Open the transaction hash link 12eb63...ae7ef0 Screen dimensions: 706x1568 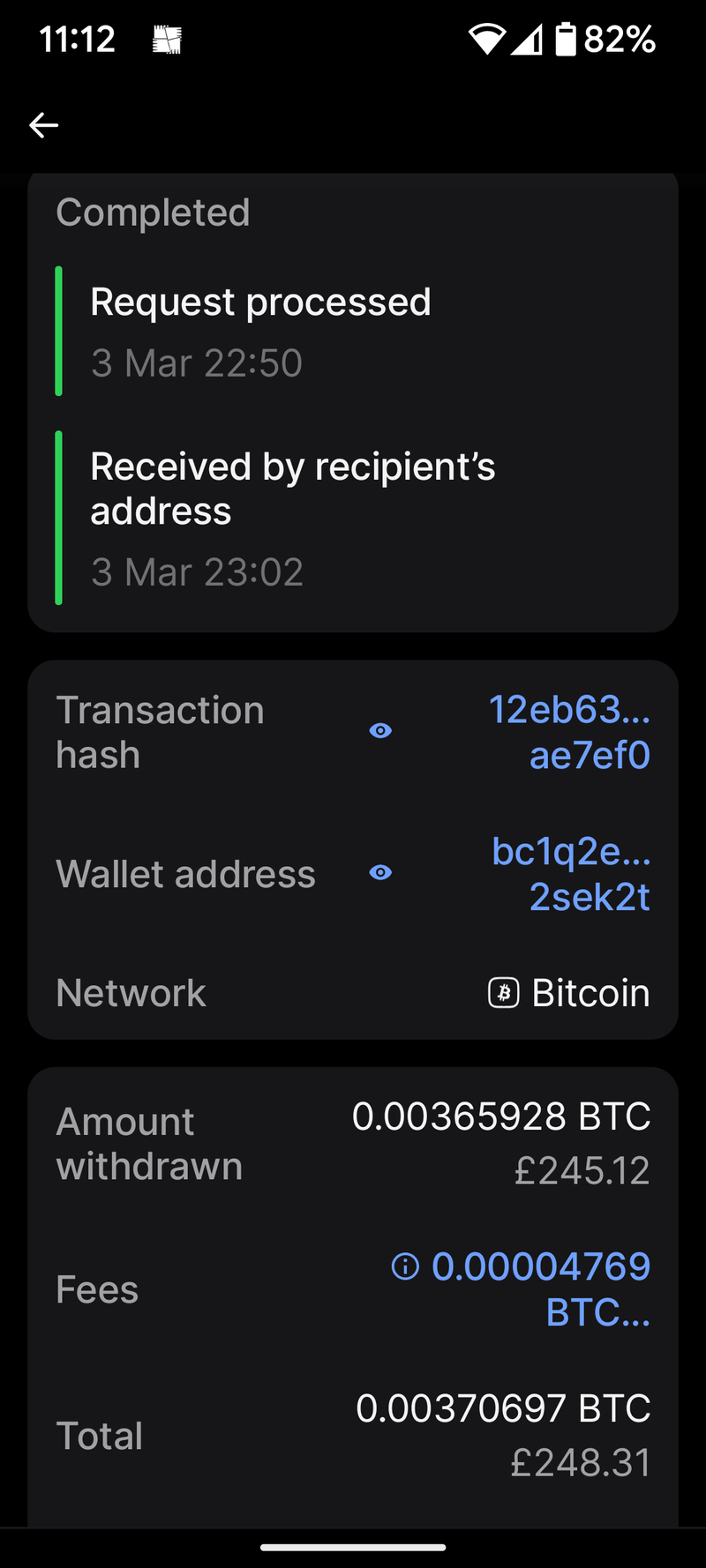(x=569, y=732)
